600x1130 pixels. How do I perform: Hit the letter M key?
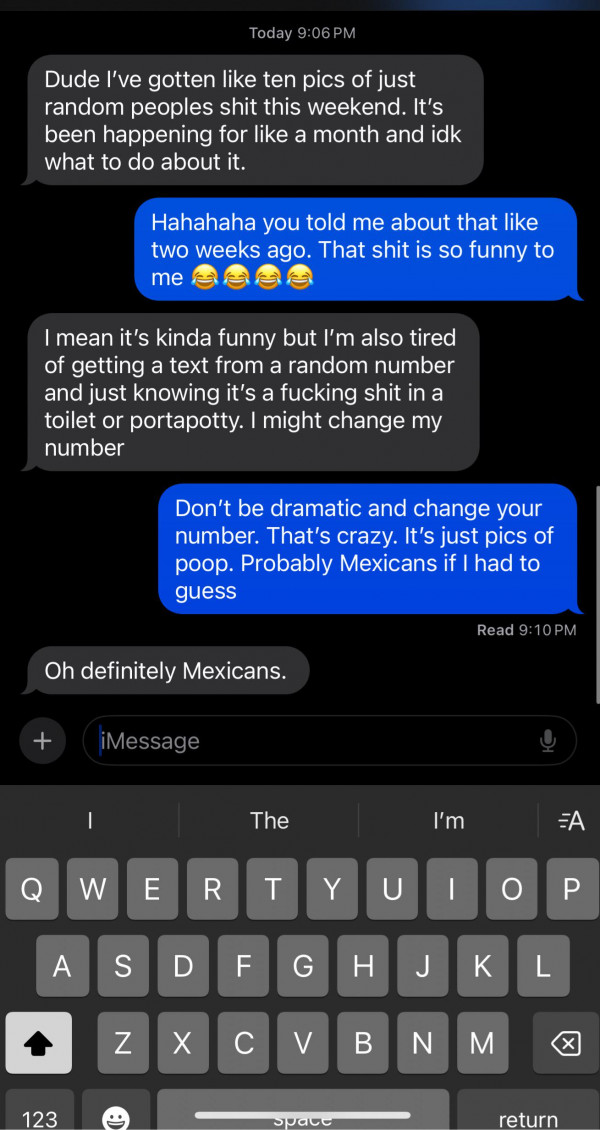click(x=482, y=1043)
